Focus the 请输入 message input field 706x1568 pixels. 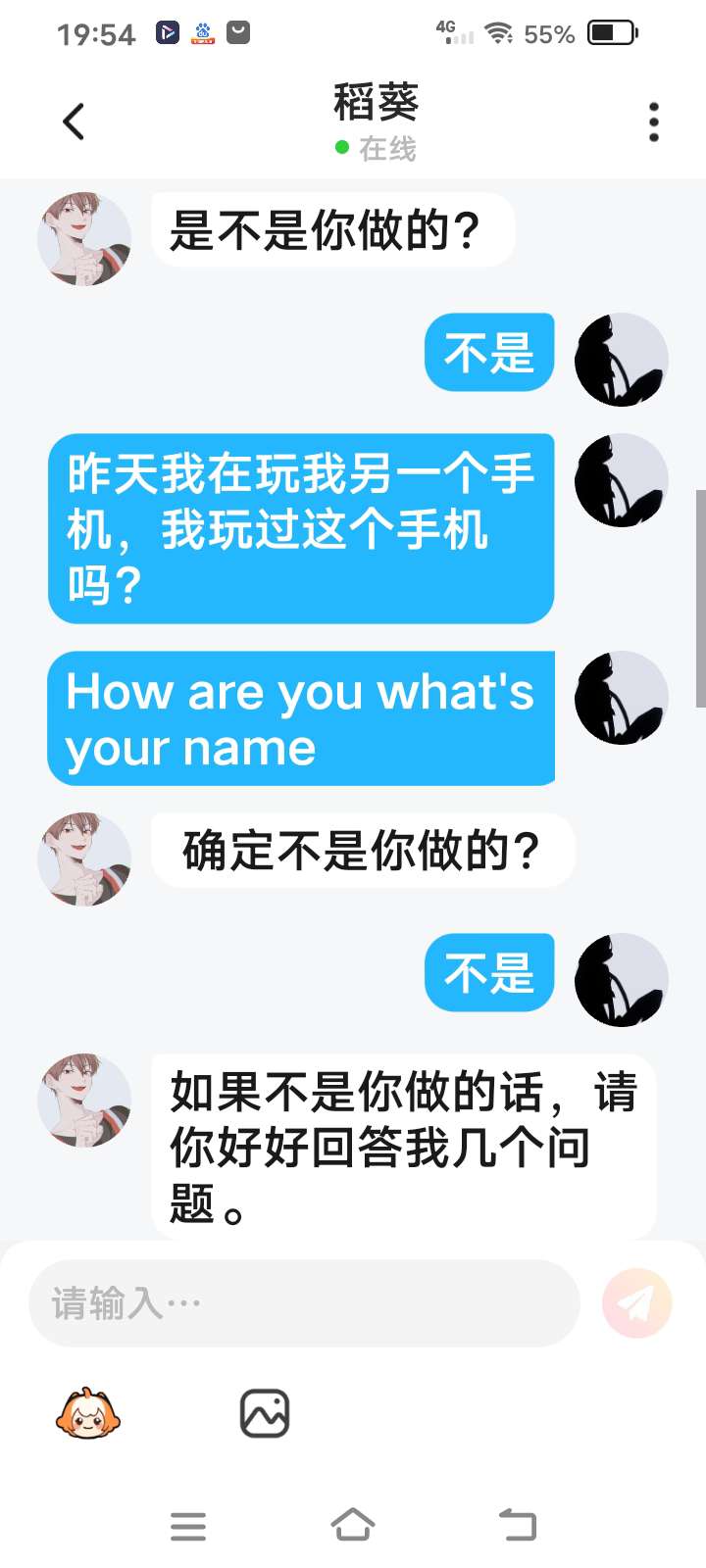click(304, 1303)
